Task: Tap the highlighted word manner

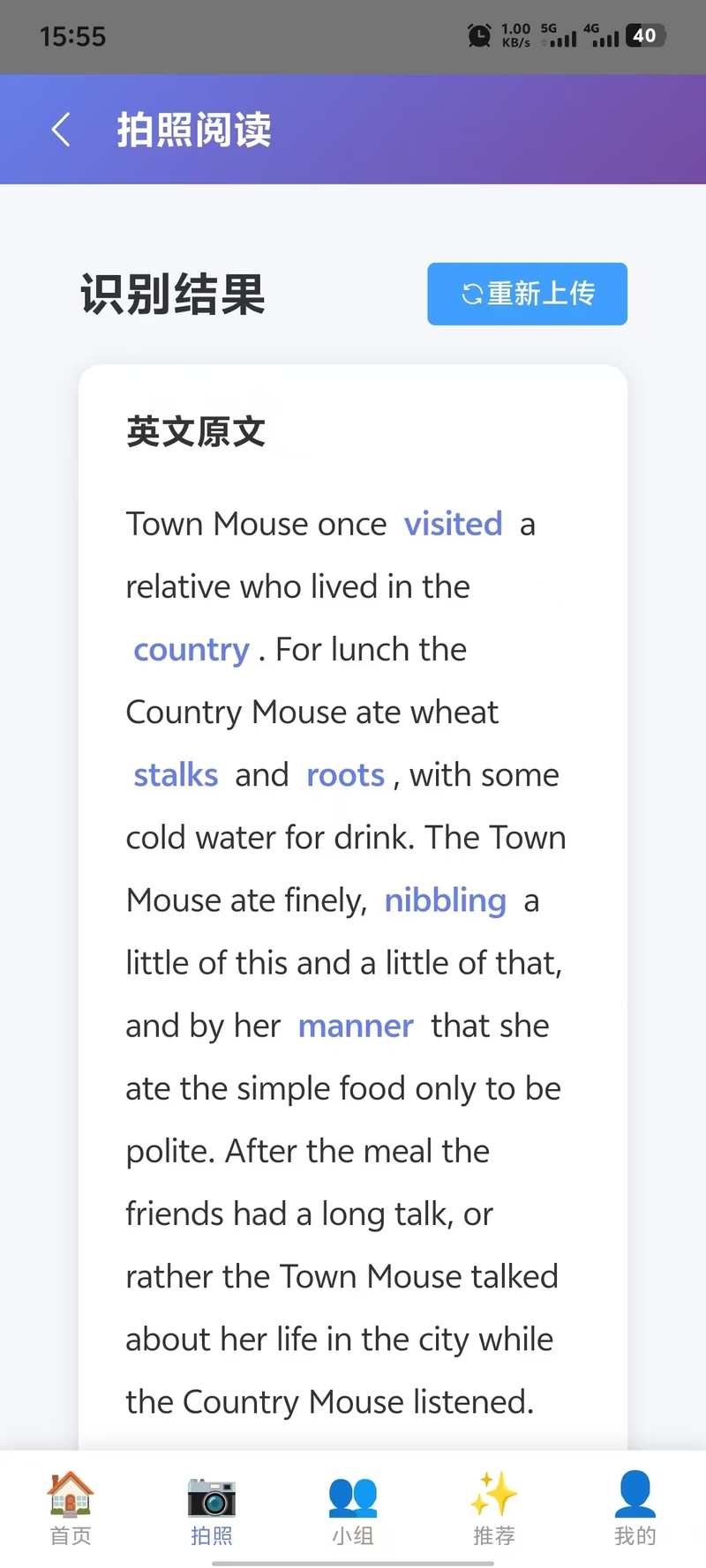Action: click(356, 1026)
